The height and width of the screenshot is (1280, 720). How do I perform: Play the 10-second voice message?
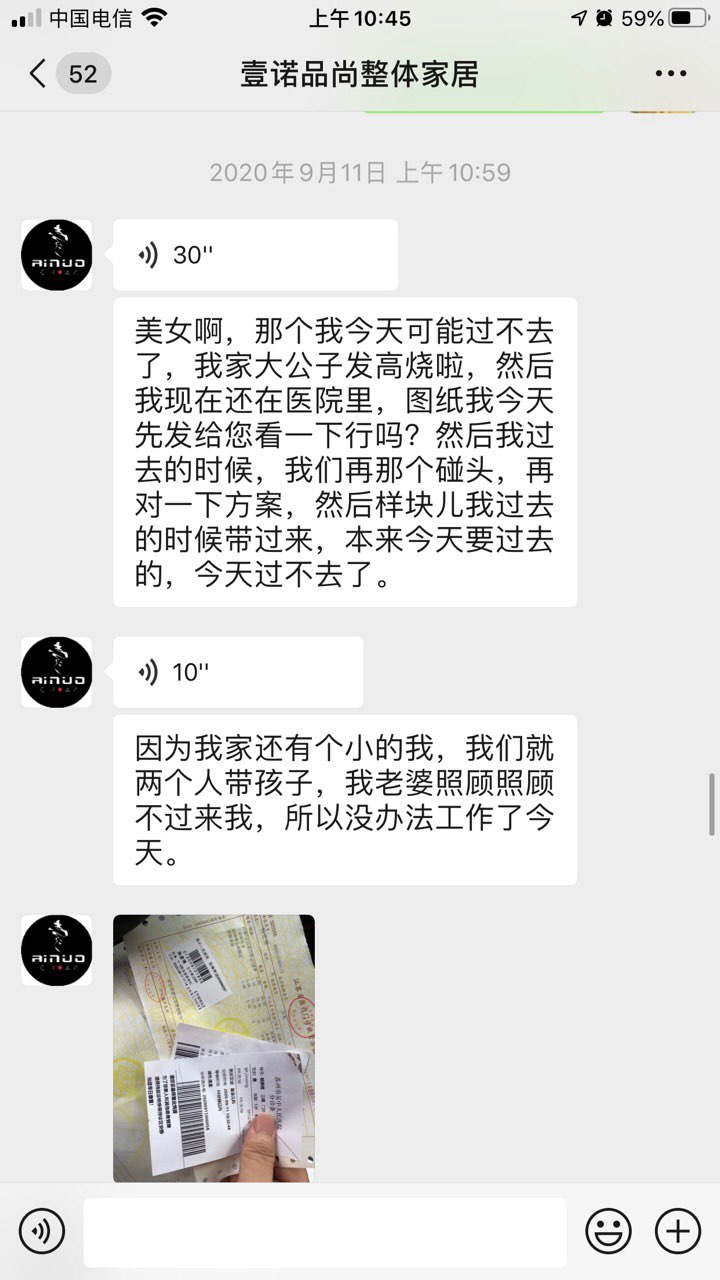pyautogui.click(x=237, y=672)
